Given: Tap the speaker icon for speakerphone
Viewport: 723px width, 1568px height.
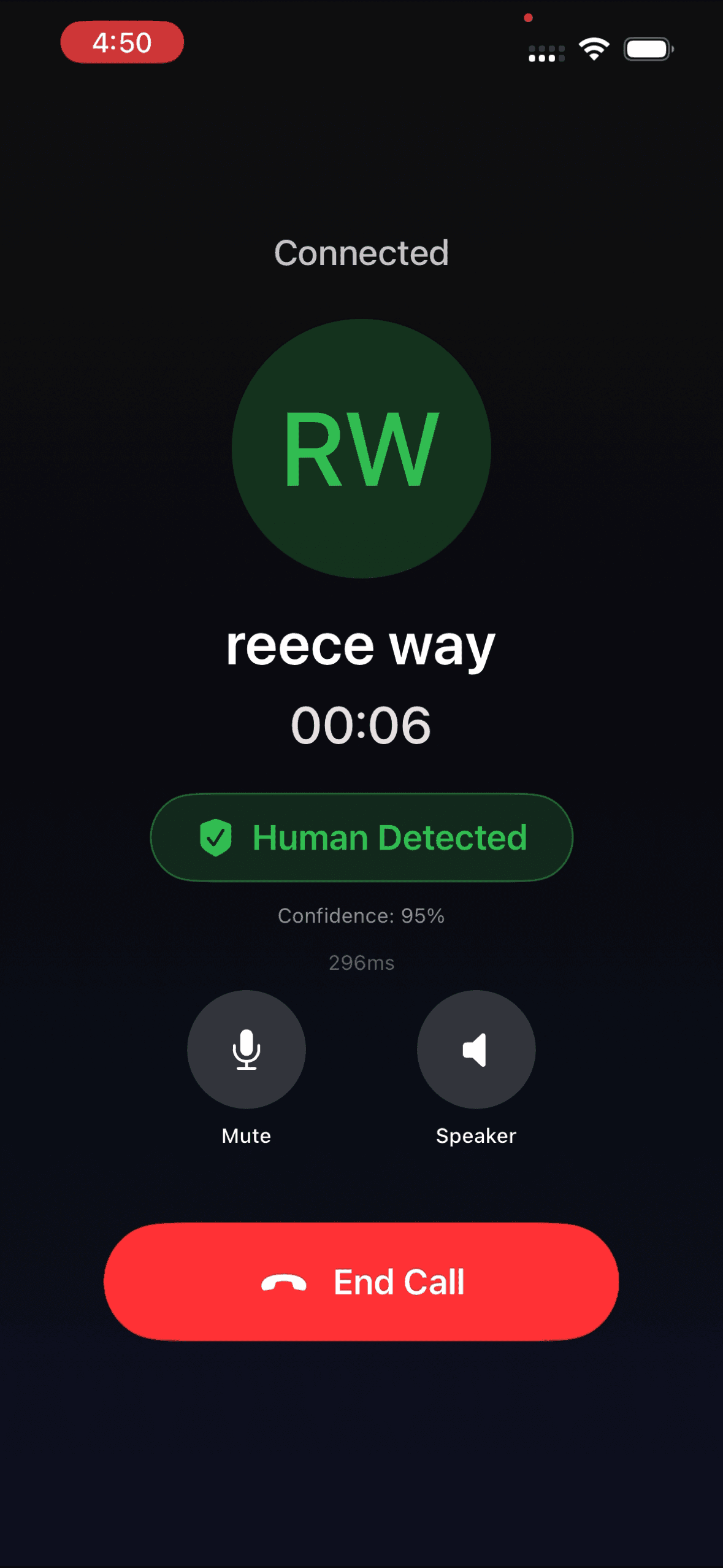Looking at the screenshot, I should [476, 1050].
